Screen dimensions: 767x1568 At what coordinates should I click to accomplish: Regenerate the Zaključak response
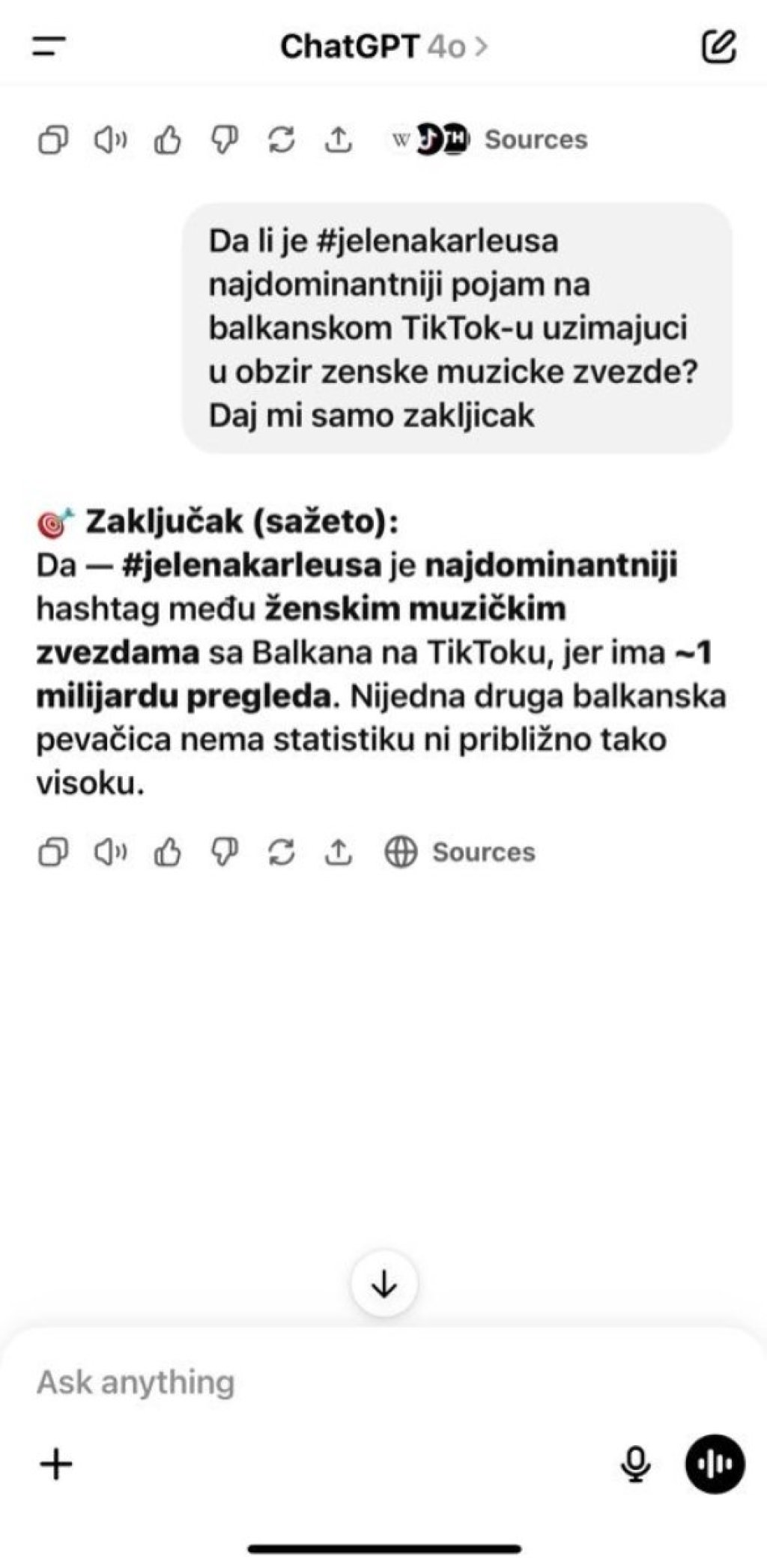tap(281, 852)
